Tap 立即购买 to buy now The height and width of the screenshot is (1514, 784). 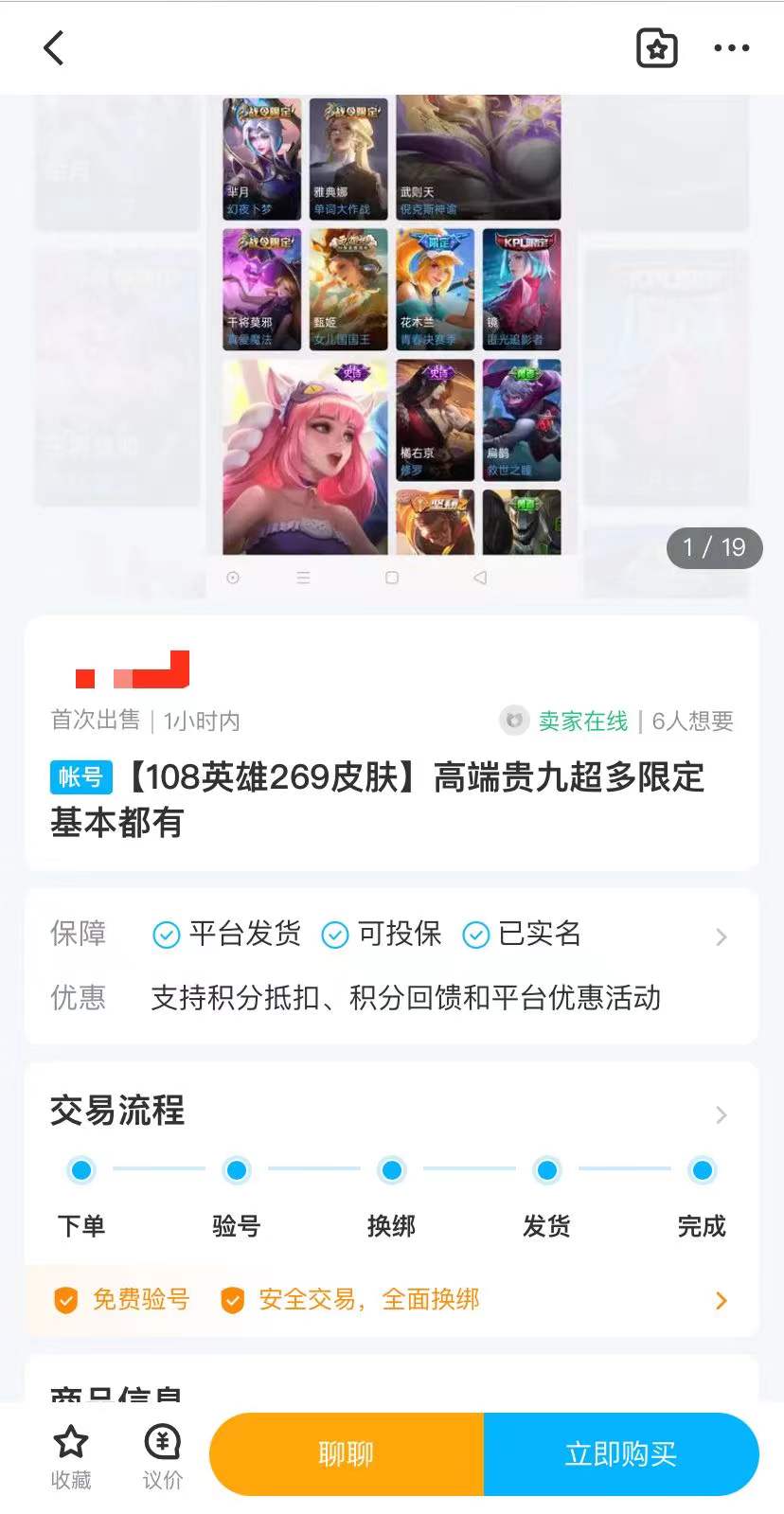pos(620,1454)
